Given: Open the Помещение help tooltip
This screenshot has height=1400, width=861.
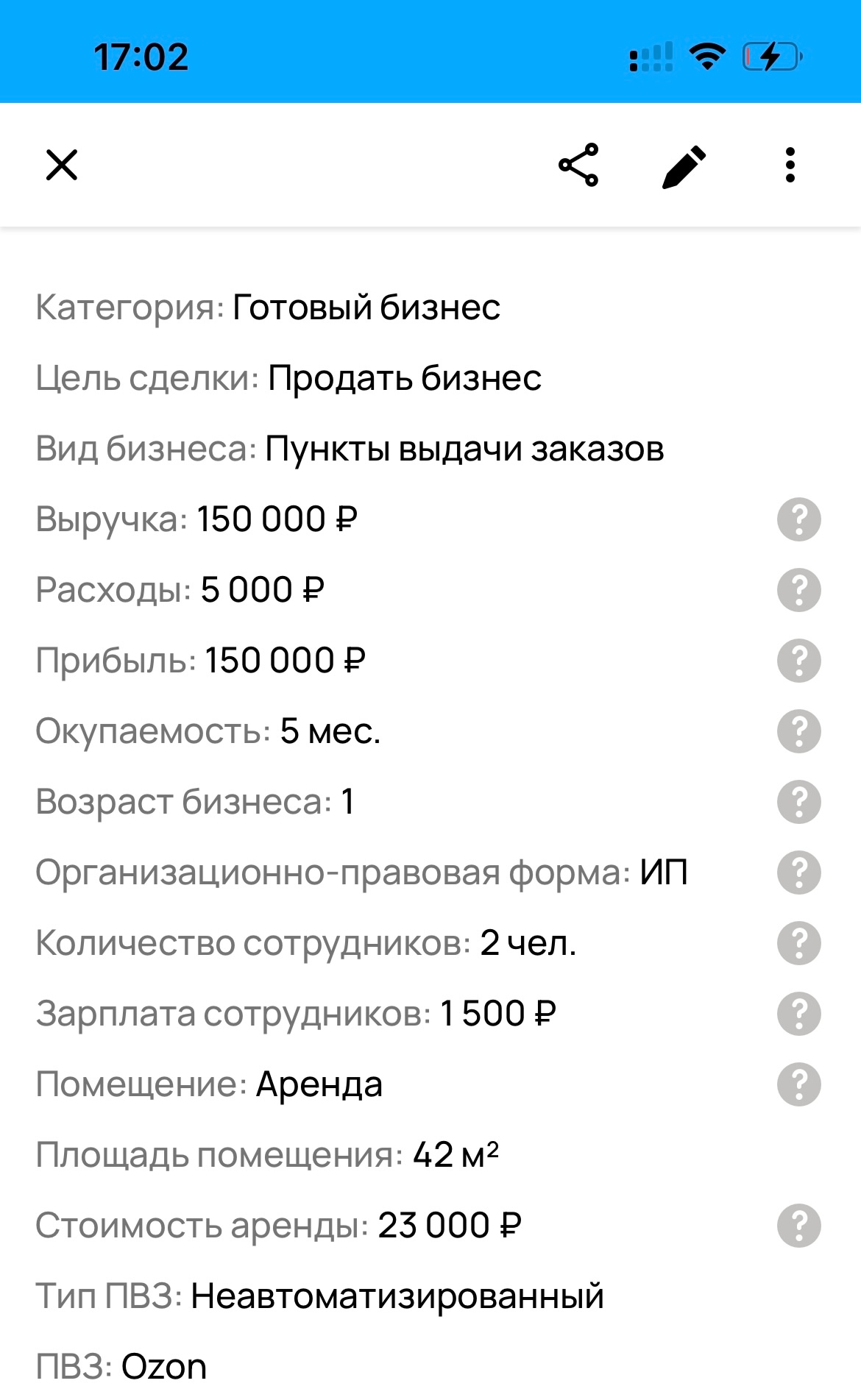Looking at the screenshot, I should click(799, 1084).
